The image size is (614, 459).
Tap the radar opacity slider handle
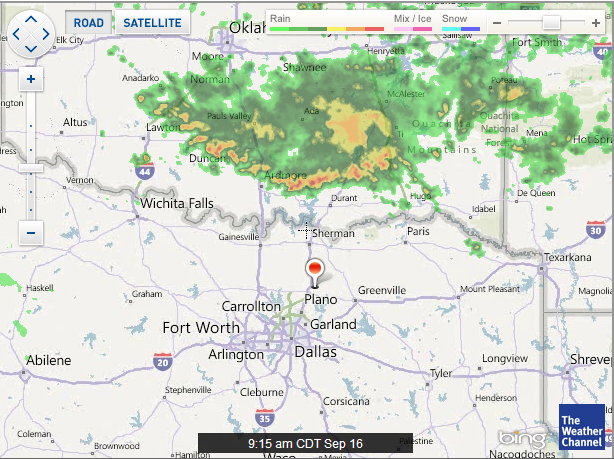[551, 22]
